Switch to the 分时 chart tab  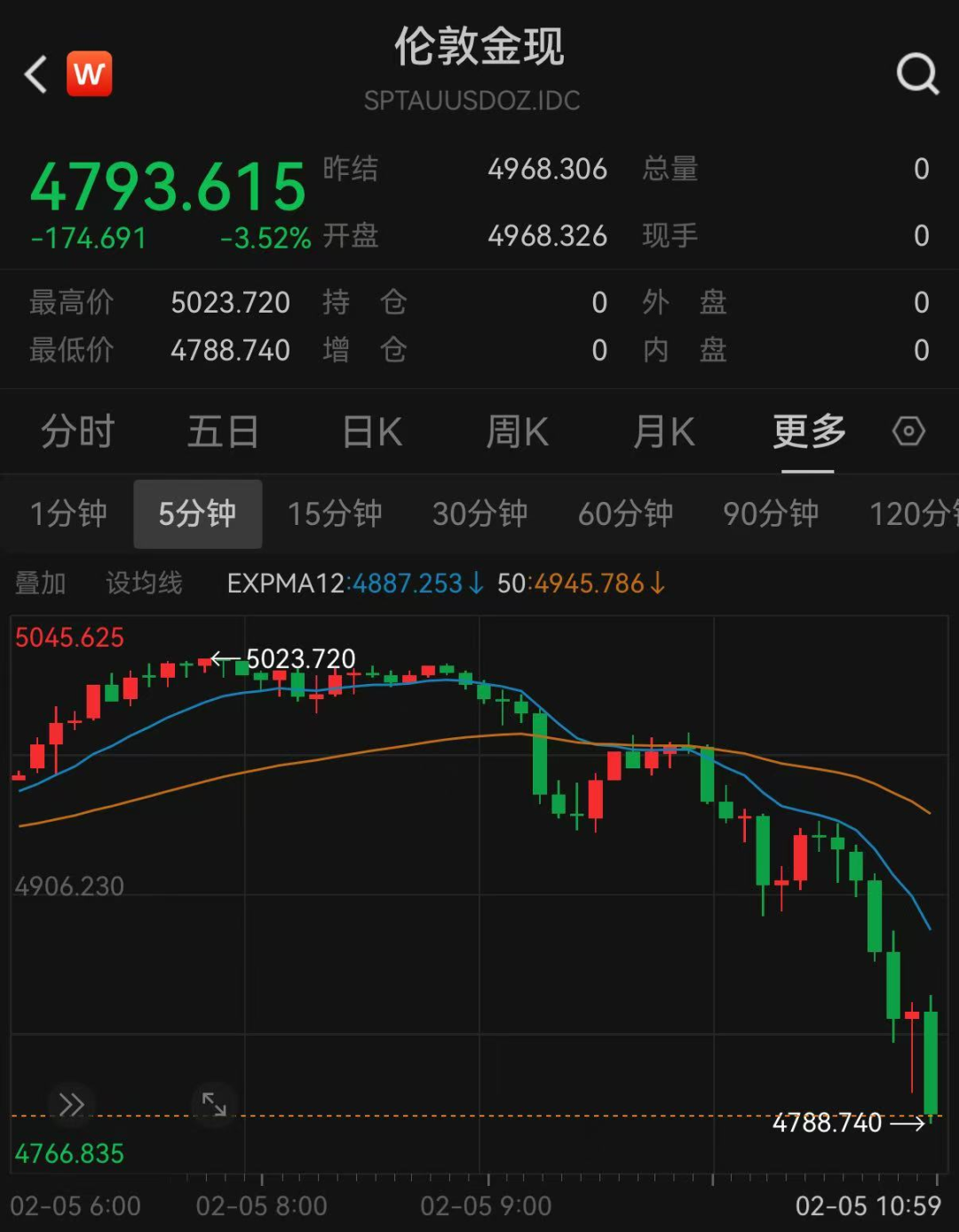tap(77, 433)
